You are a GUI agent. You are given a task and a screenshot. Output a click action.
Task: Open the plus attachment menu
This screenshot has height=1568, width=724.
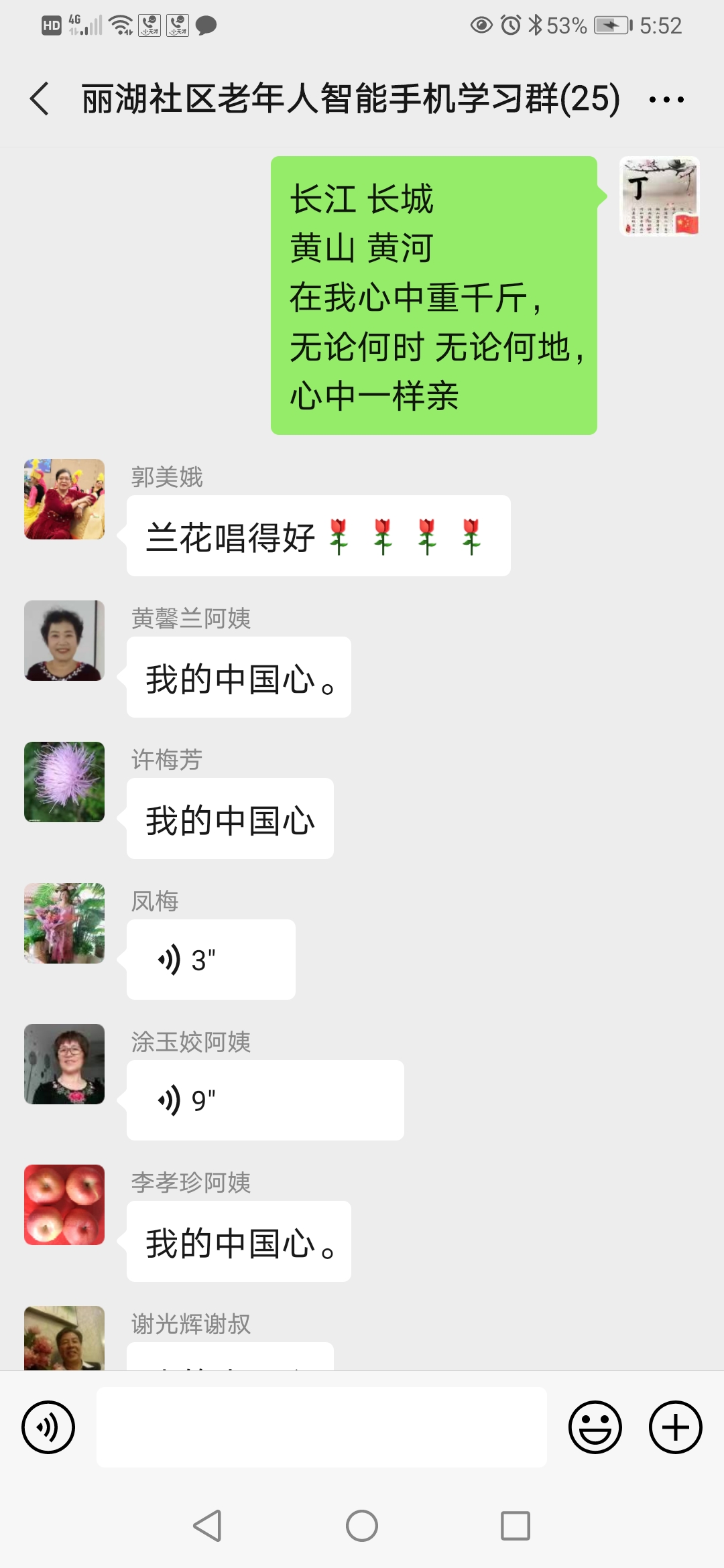675,1427
